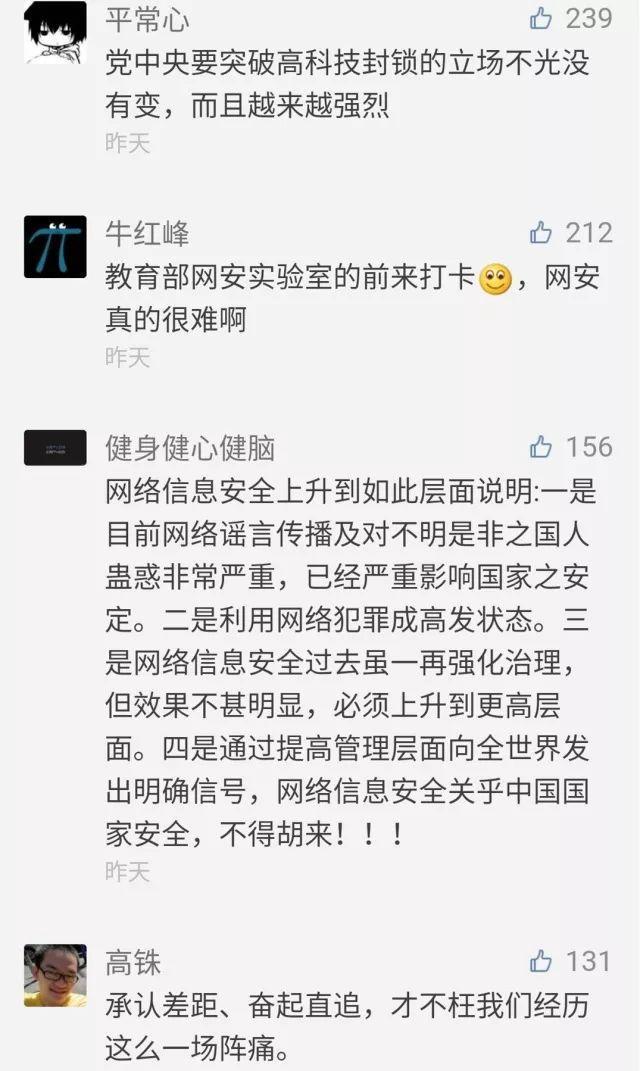This screenshot has height=1071, width=640.
Task: Like the comment from 健身健心健脑
Action: click(x=541, y=447)
